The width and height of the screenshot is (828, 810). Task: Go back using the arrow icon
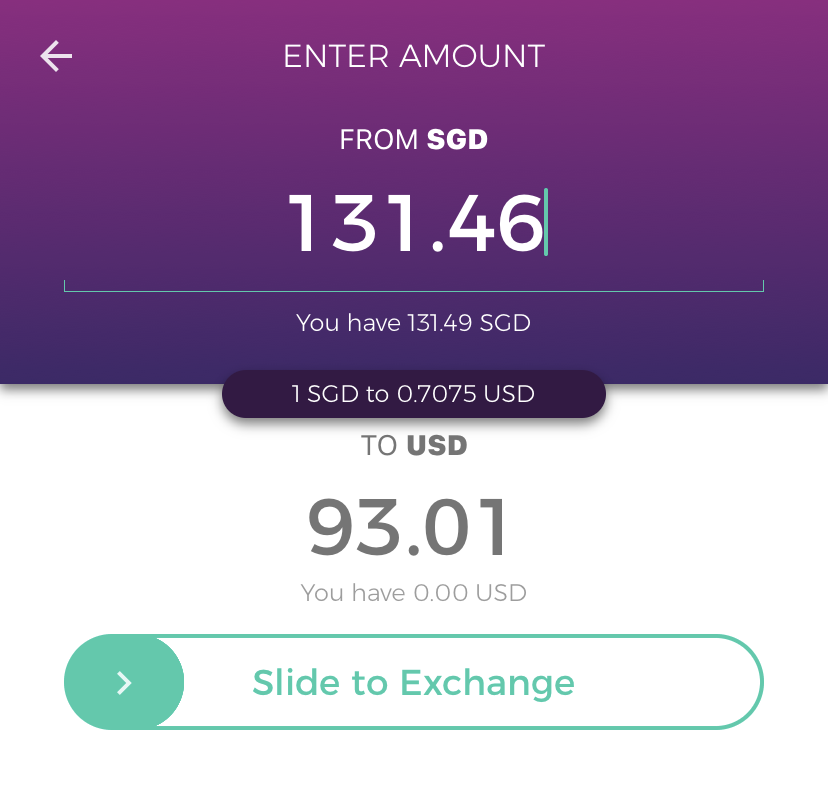pyautogui.click(x=56, y=56)
